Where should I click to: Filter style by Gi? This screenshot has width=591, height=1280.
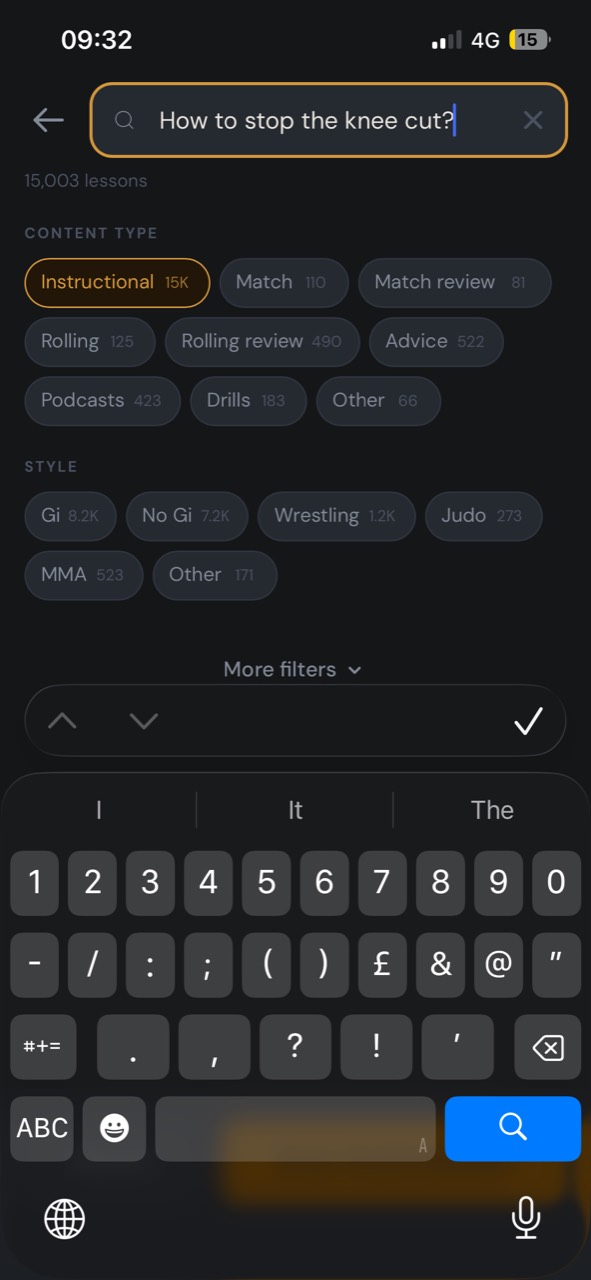(70, 516)
